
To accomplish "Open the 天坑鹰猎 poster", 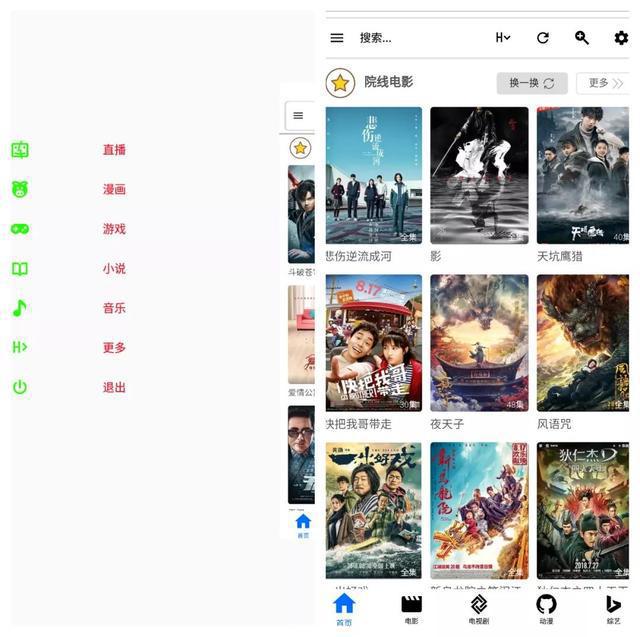I will pos(583,176).
